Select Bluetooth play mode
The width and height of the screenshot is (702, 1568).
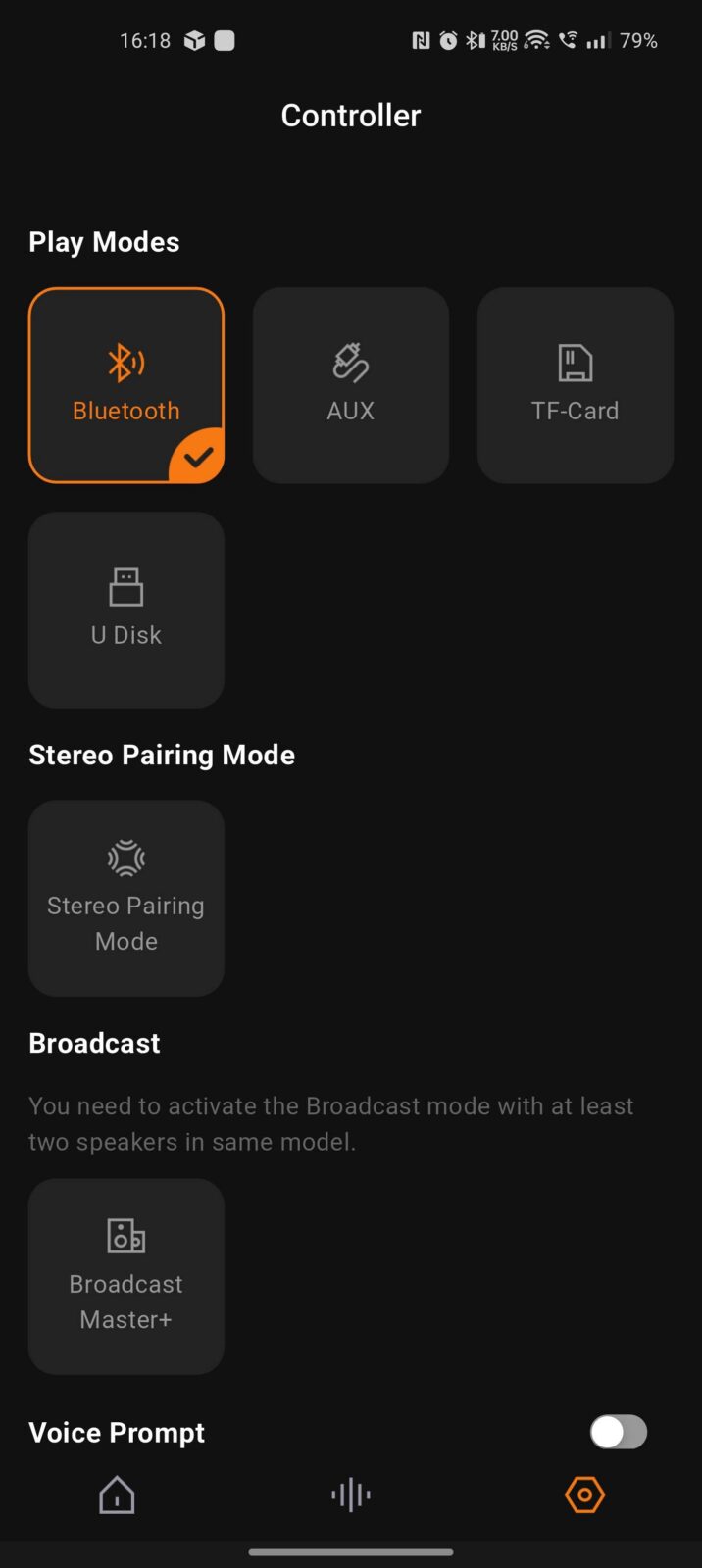[x=126, y=385]
